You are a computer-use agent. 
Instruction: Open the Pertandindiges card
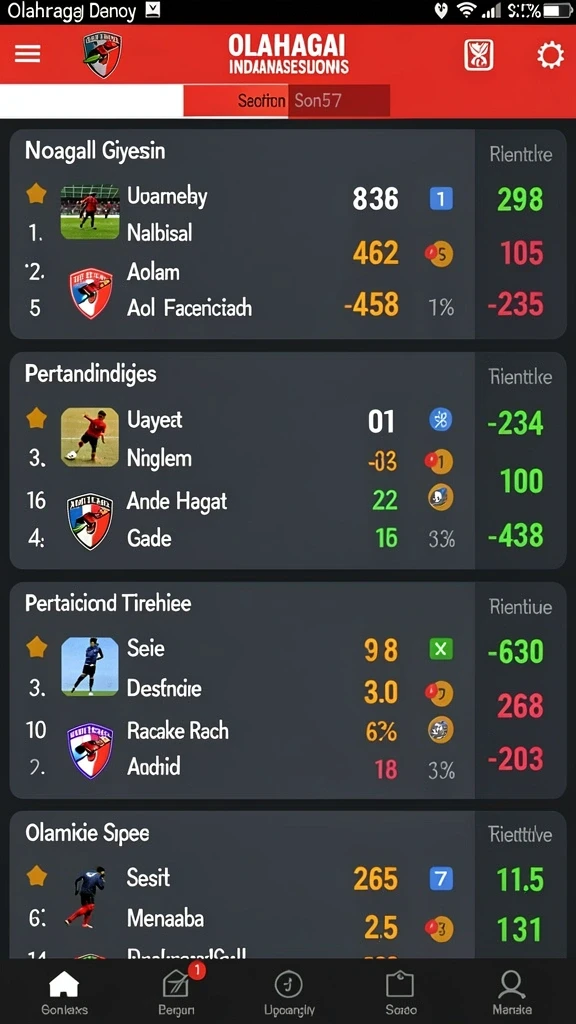287,460
